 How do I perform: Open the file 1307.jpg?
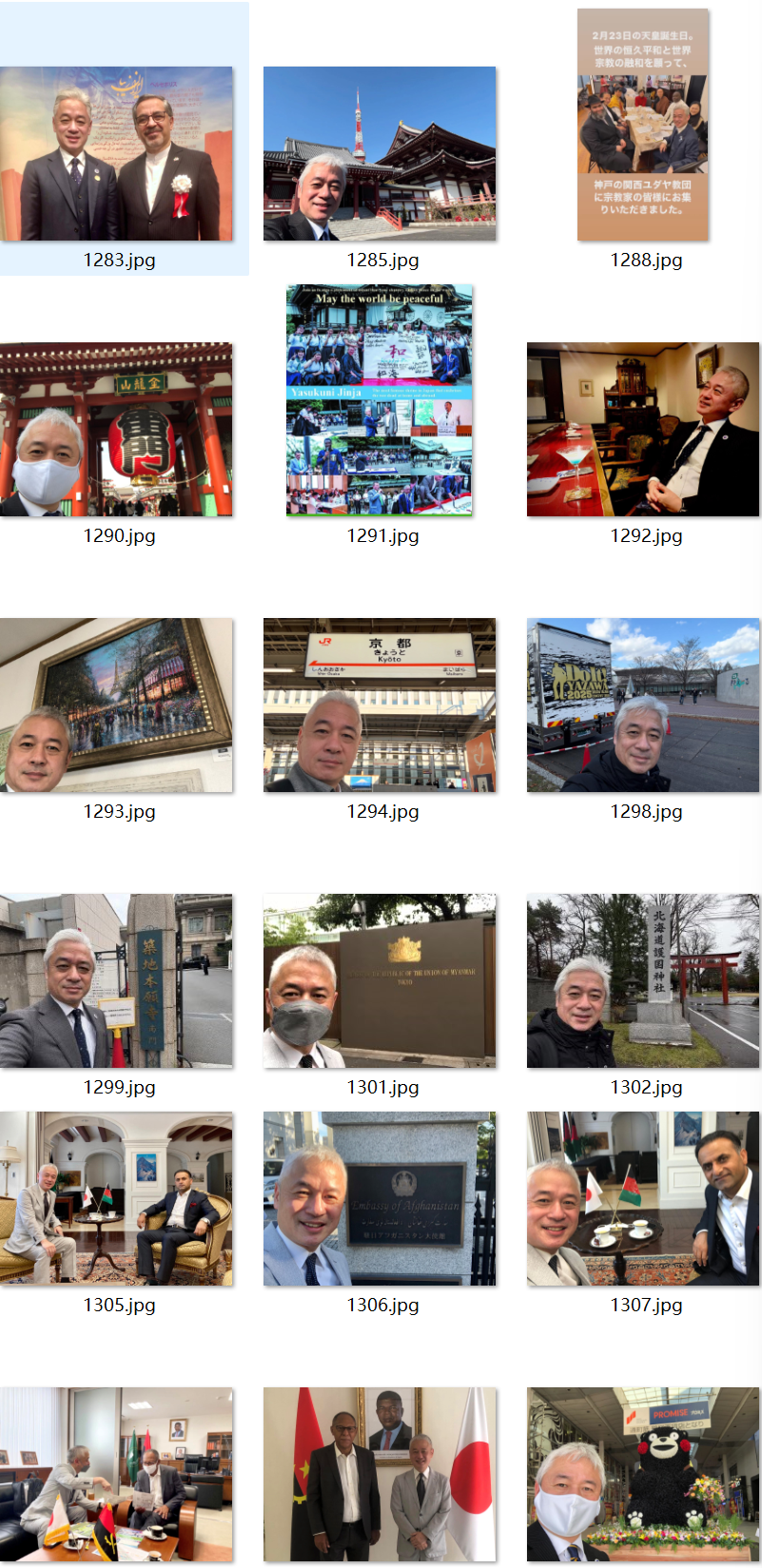point(643,1198)
